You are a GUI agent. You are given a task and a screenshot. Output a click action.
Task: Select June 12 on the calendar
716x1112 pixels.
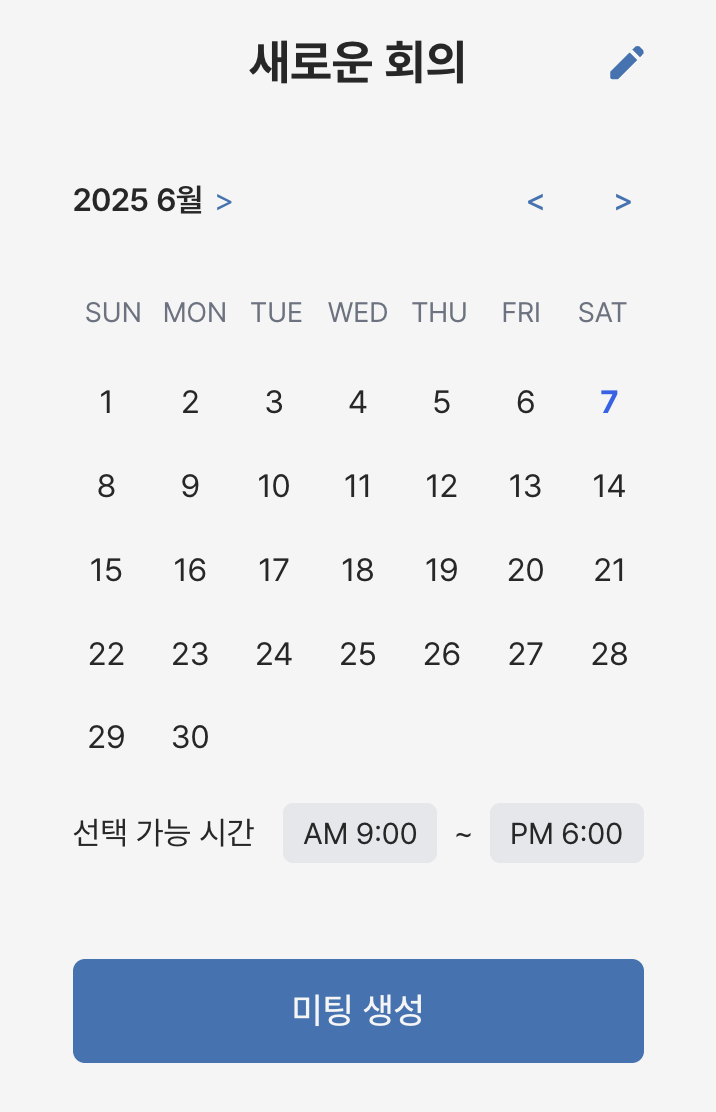coord(441,486)
